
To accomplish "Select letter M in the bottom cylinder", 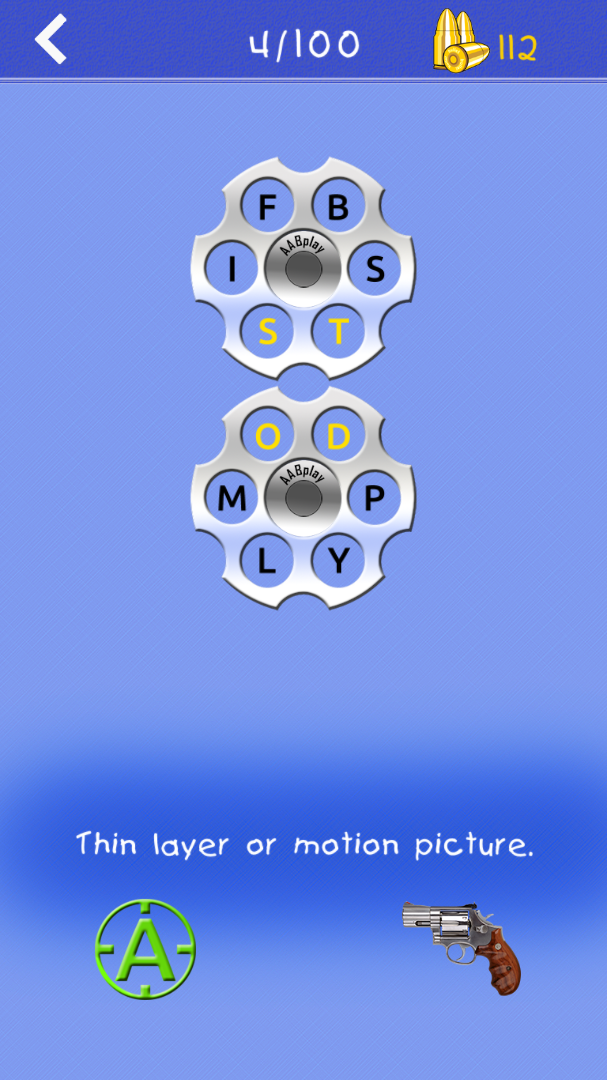I will (x=232, y=499).
